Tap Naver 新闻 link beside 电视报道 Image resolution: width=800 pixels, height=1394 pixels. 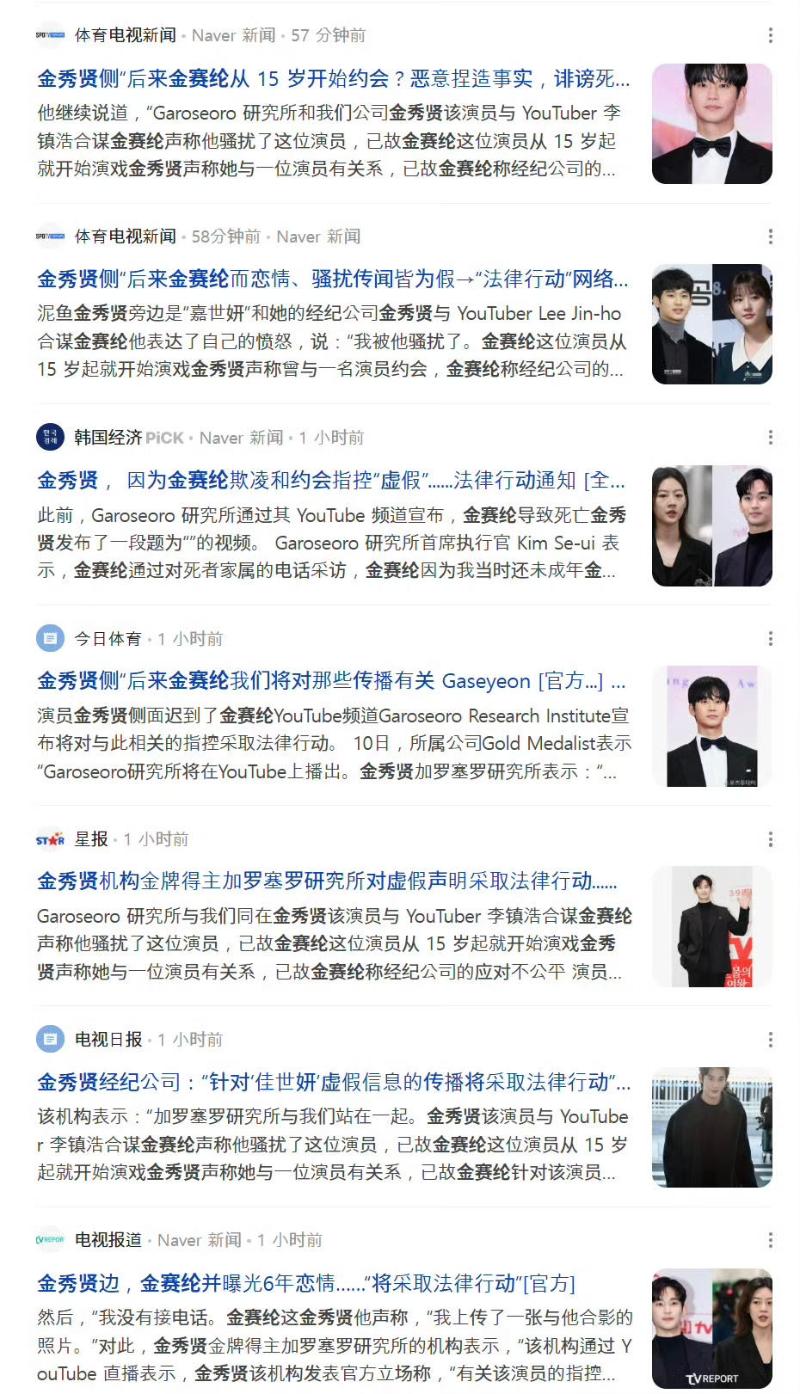199,1240
